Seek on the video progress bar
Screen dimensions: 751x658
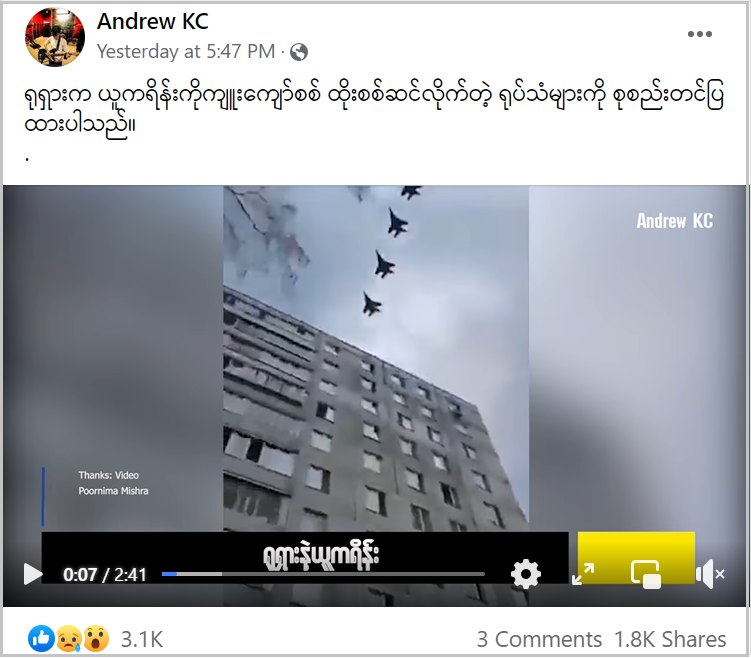tap(322, 574)
